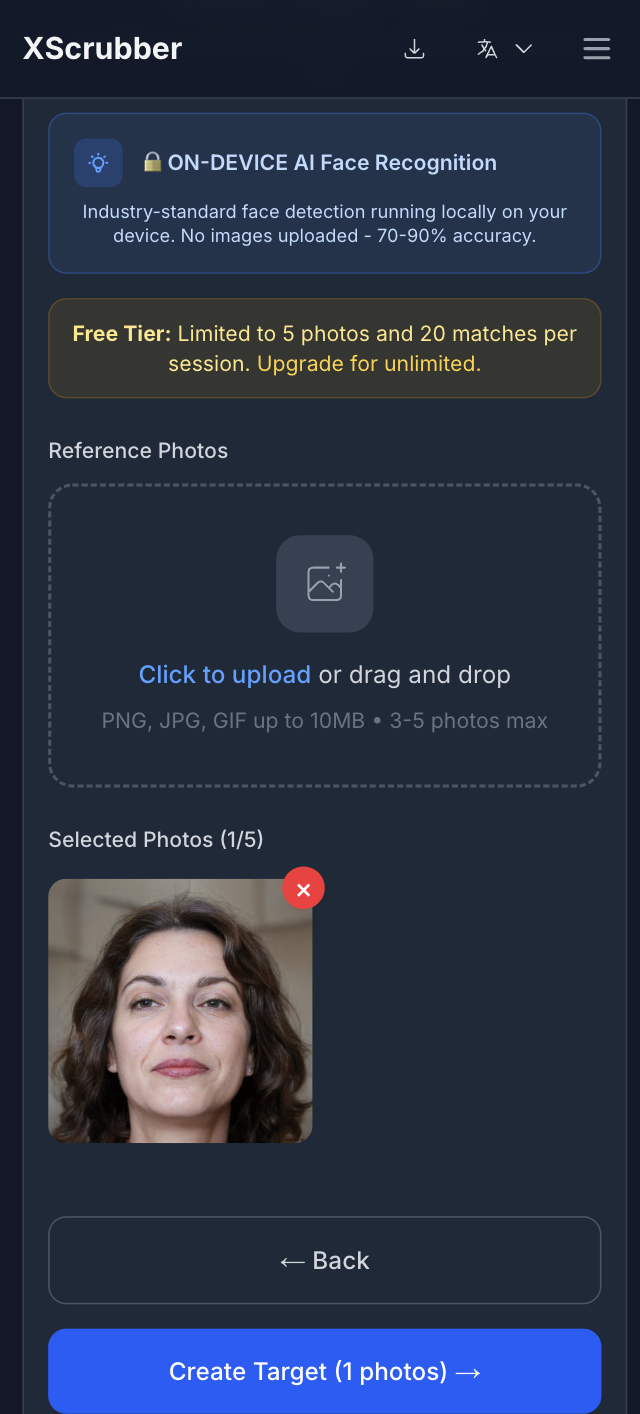This screenshot has height=1414, width=640.
Task: Open the hamburger menu
Action: tap(596, 49)
